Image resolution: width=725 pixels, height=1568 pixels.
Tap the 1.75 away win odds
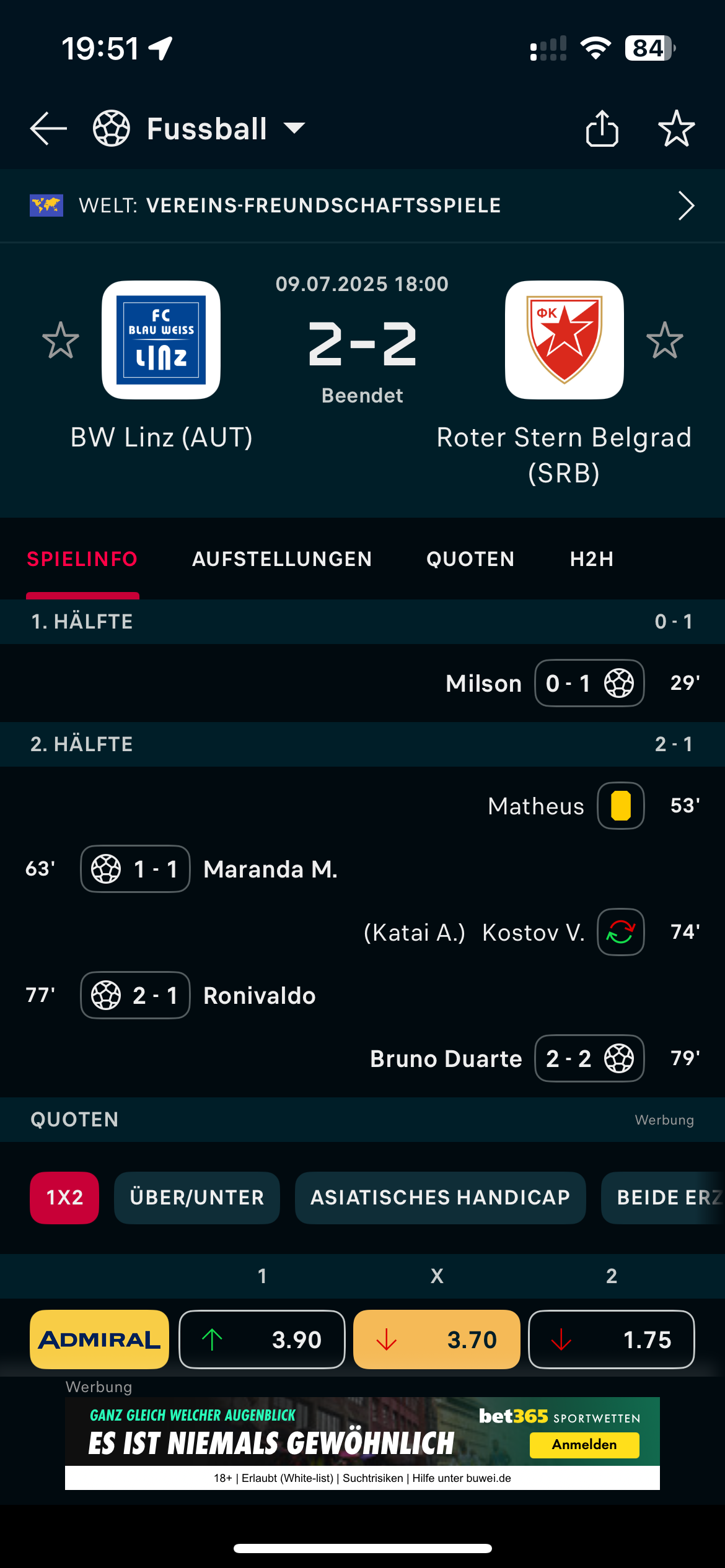click(x=612, y=1339)
